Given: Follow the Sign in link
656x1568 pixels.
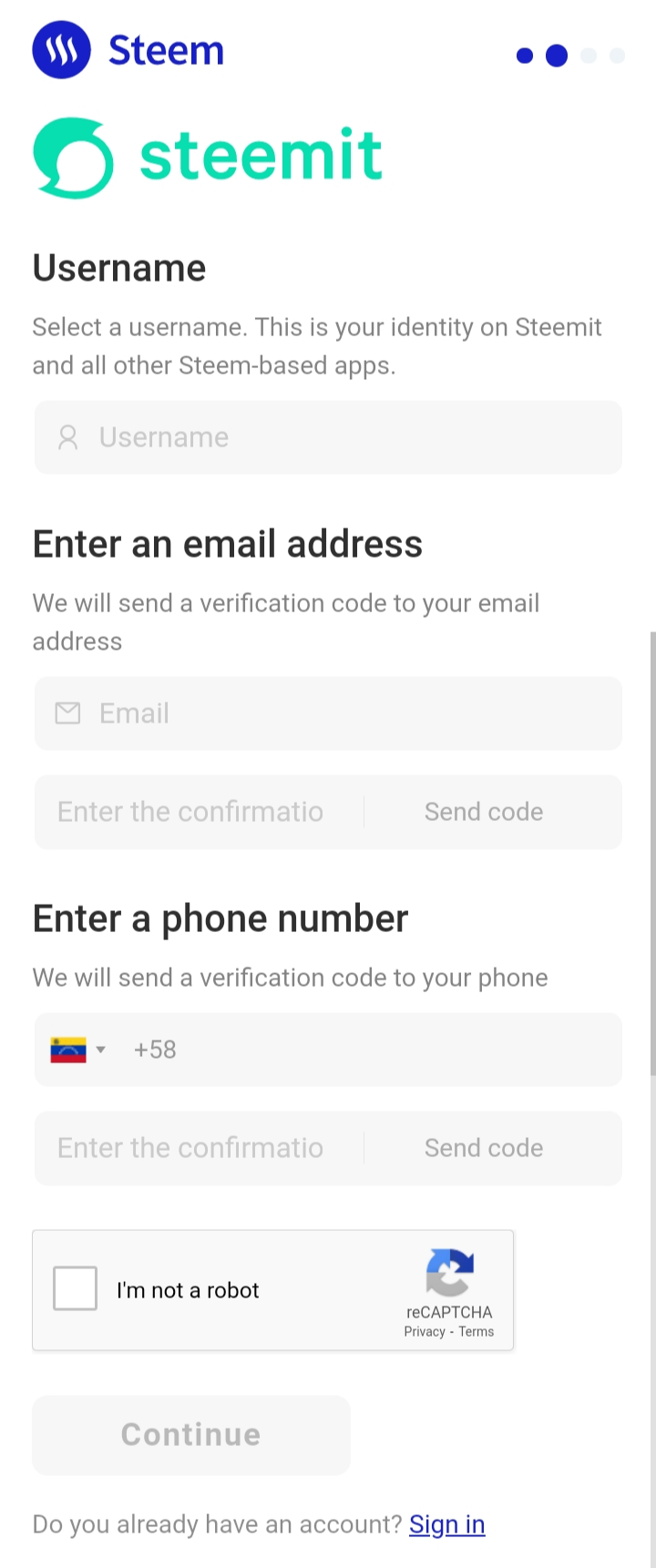Looking at the screenshot, I should [446, 1524].
